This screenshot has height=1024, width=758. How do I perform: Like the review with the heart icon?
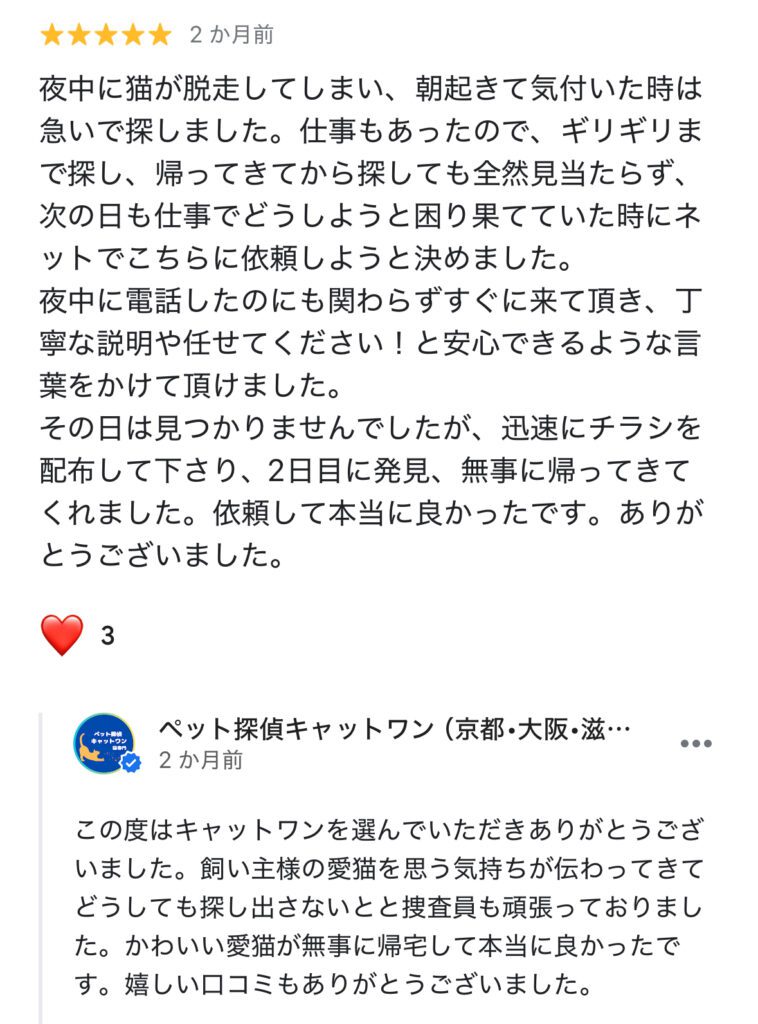pyautogui.click(x=61, y=636)
